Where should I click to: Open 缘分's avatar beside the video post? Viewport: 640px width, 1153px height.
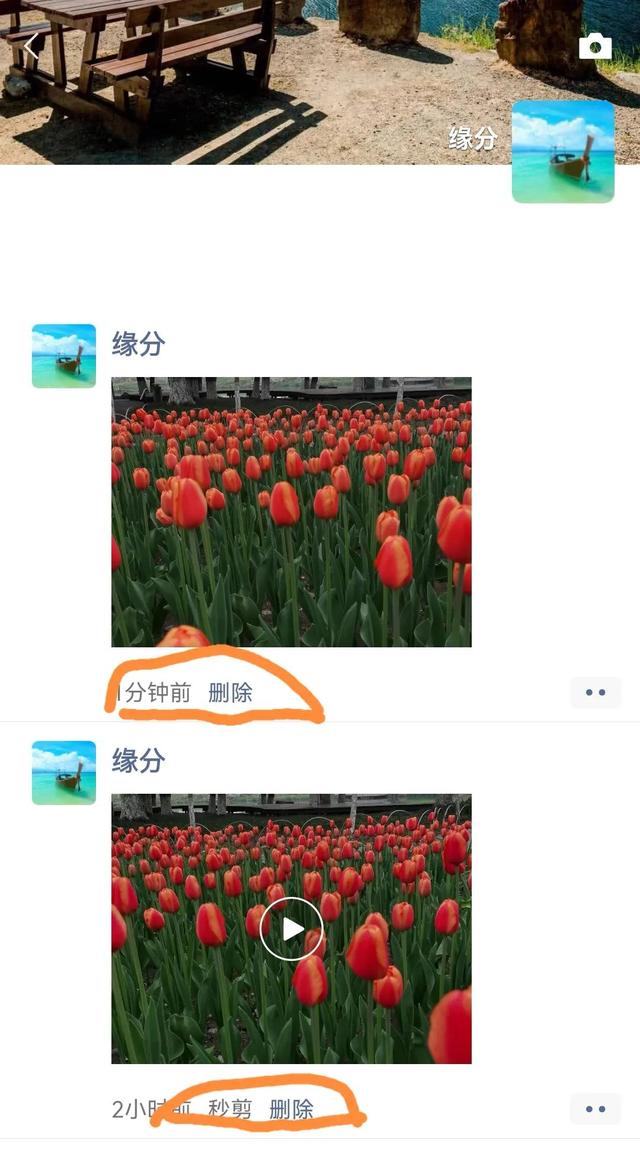(64, 773)
